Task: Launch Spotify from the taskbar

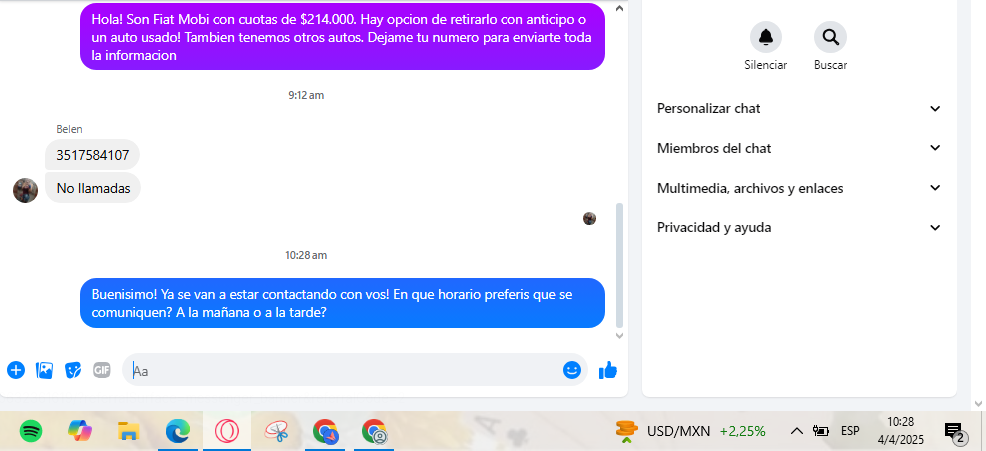Action: 31,431
